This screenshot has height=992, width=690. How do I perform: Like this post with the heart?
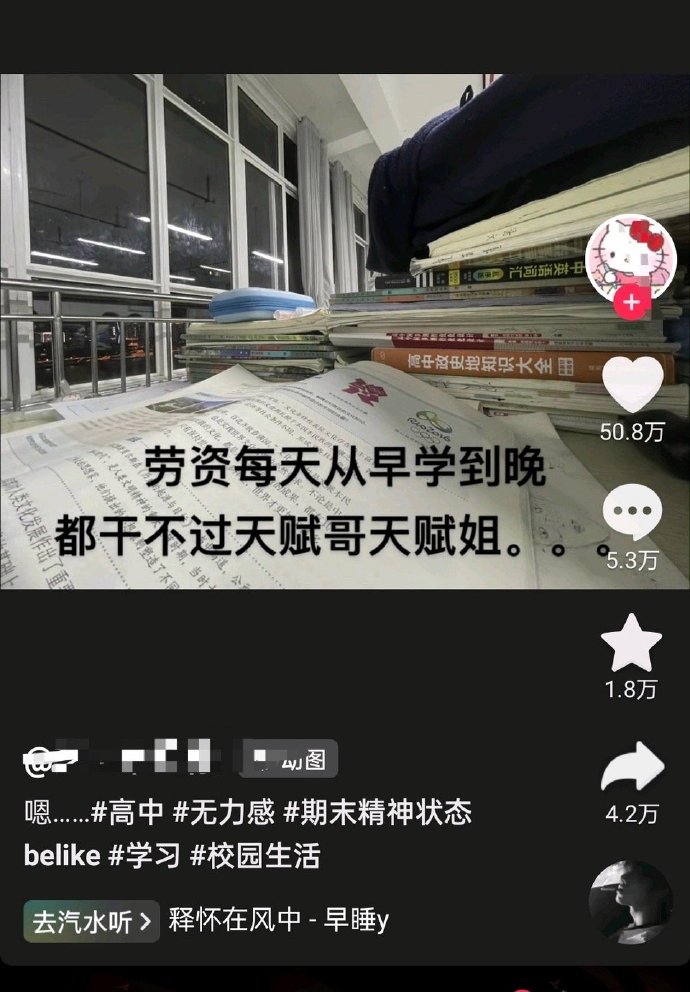coord(632,386)
